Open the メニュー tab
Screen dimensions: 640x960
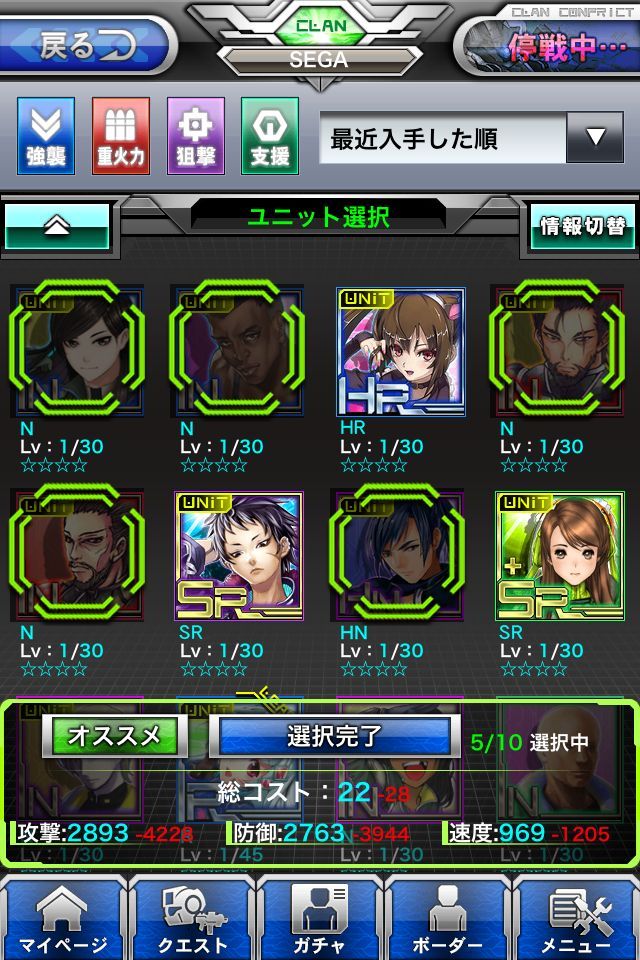tap(576, 918)
